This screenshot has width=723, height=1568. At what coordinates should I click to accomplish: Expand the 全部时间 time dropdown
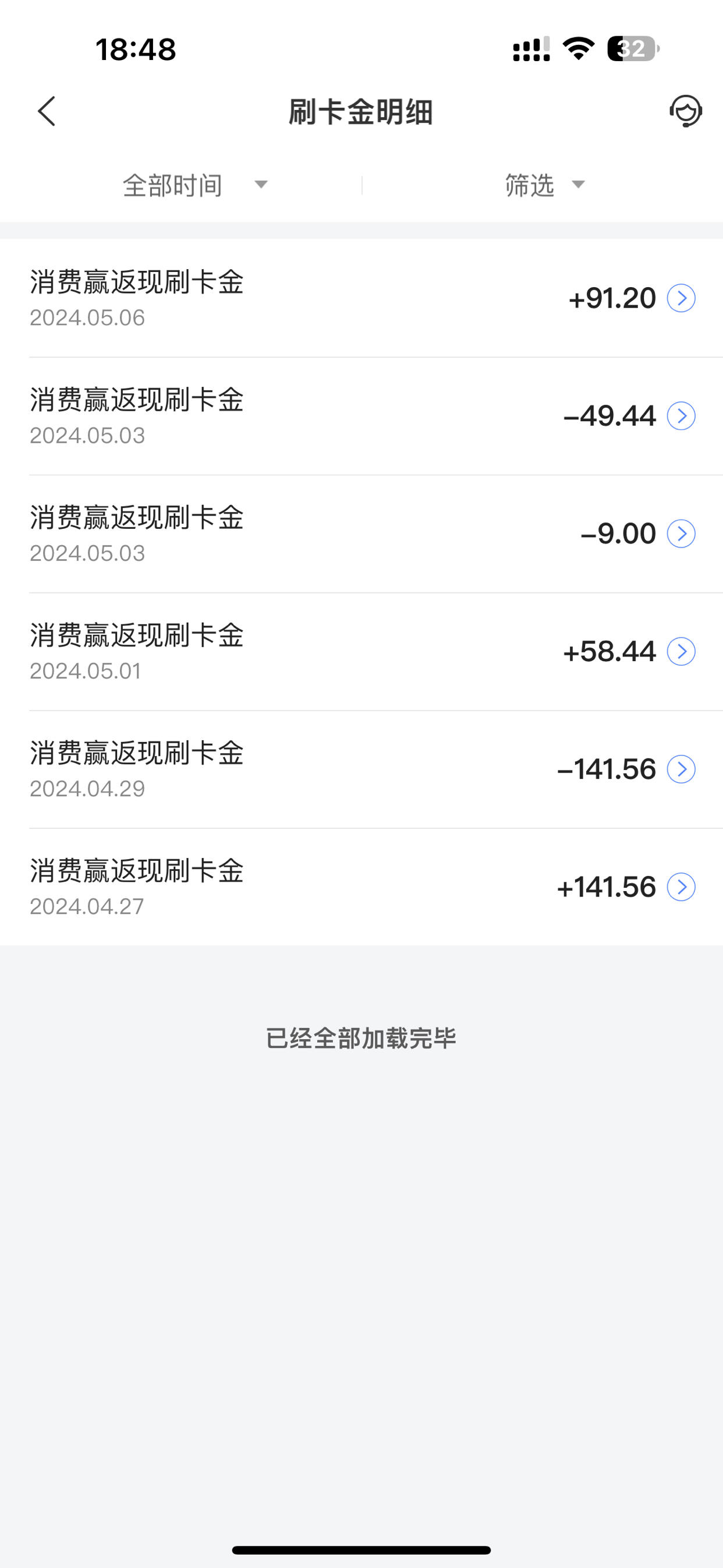[x=195, y=185]
